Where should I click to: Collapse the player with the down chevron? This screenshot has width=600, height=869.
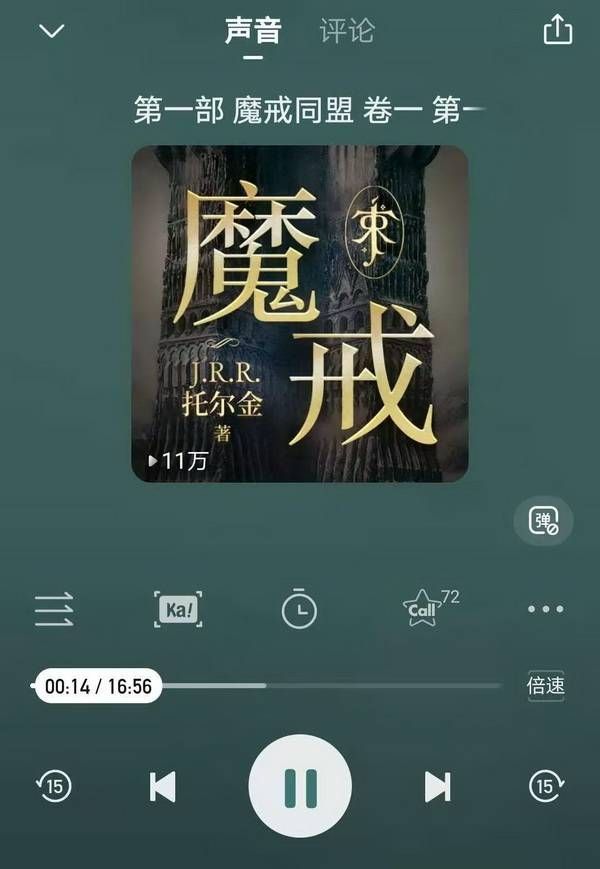click(x=51, y=31)
